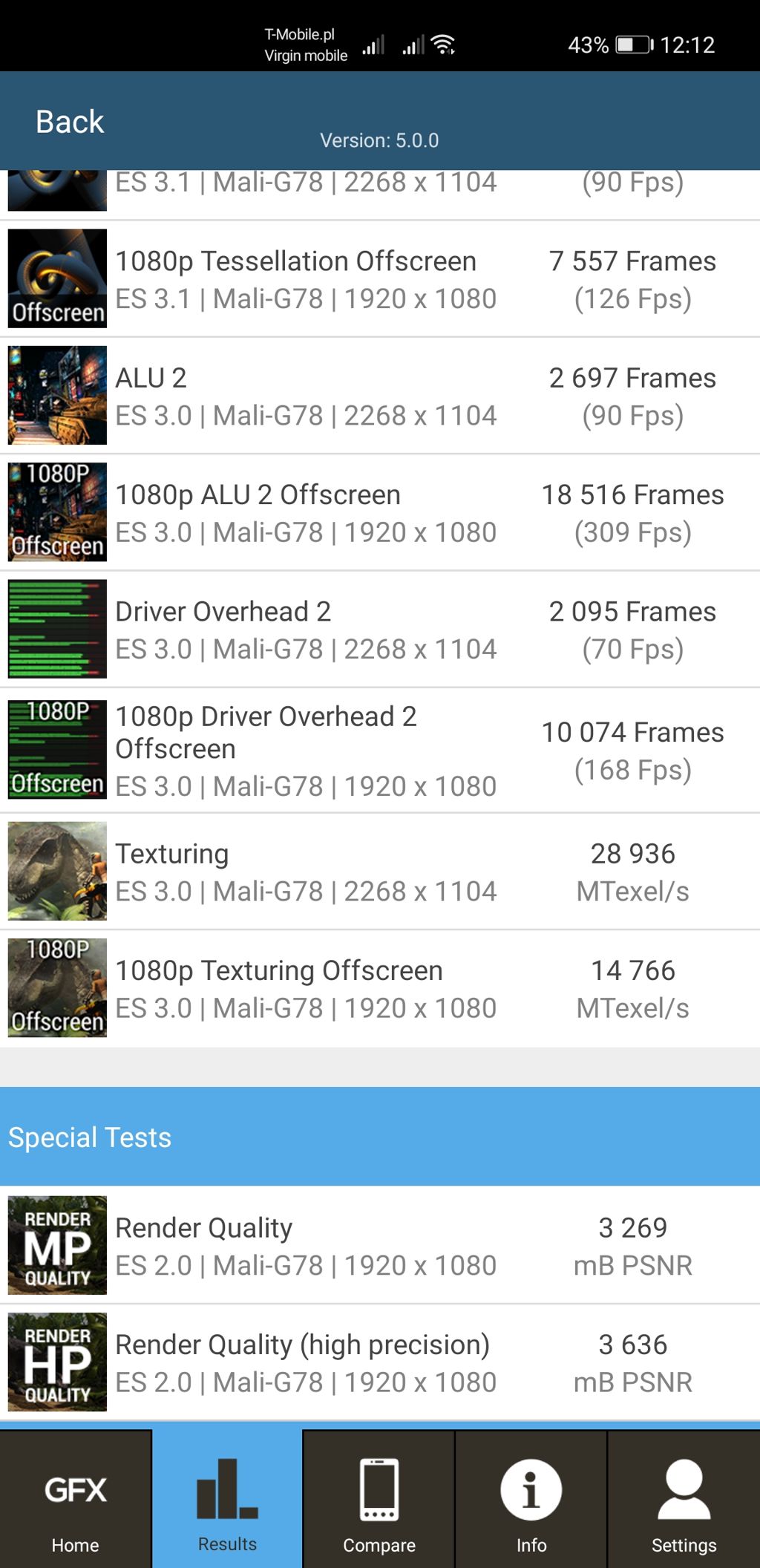The width and height of the screenshot is (760, 1568).
Task: Open 1080p Tessellation Offscreen result
Action: pos(380,279)
